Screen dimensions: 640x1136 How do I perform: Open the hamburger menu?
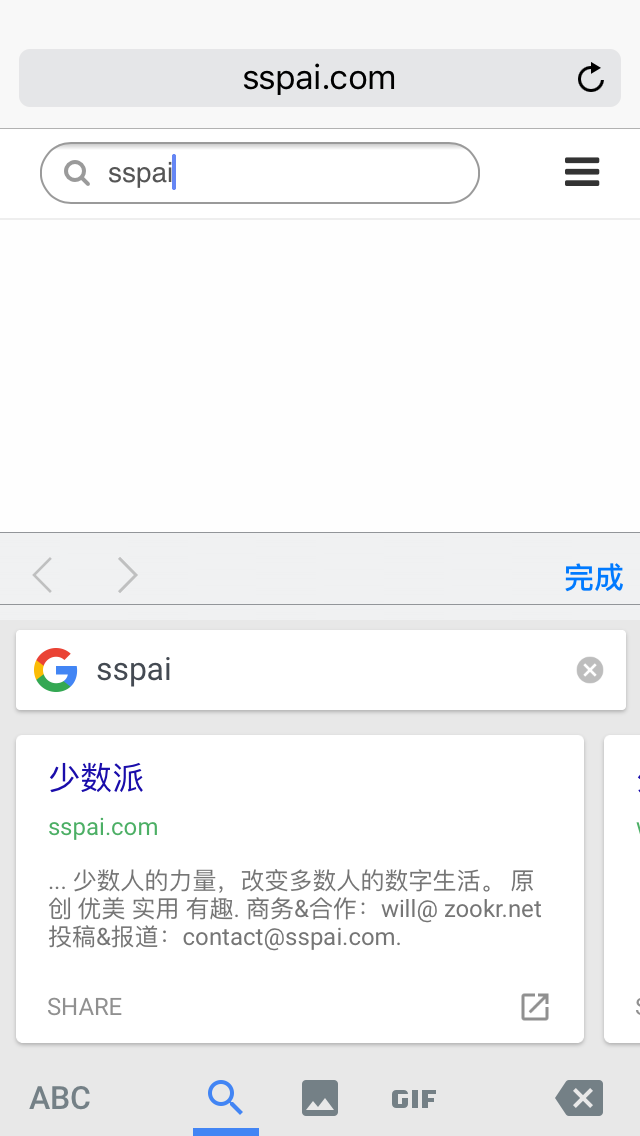coord(582,172)
